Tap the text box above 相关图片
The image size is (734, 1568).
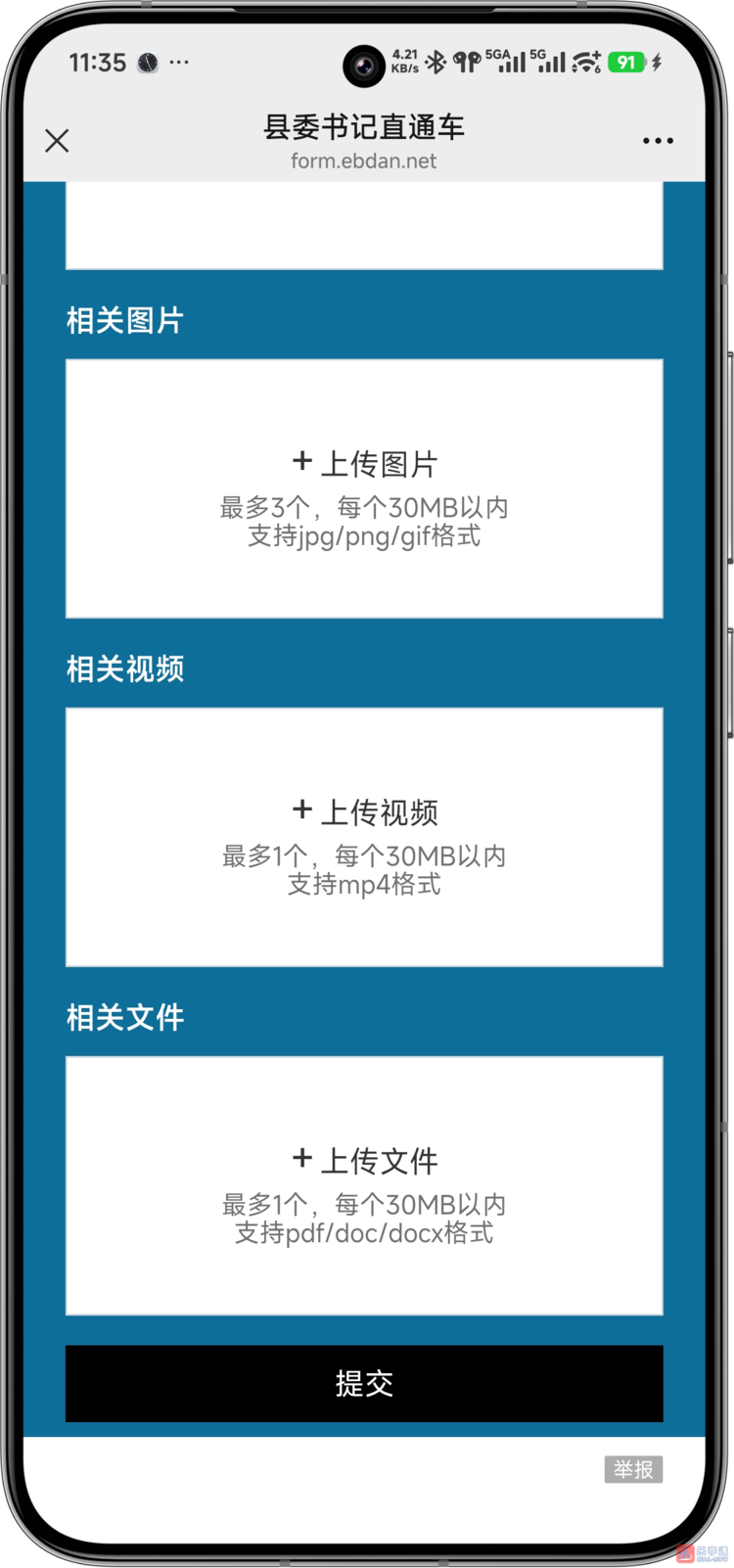[x=364, y=225]
